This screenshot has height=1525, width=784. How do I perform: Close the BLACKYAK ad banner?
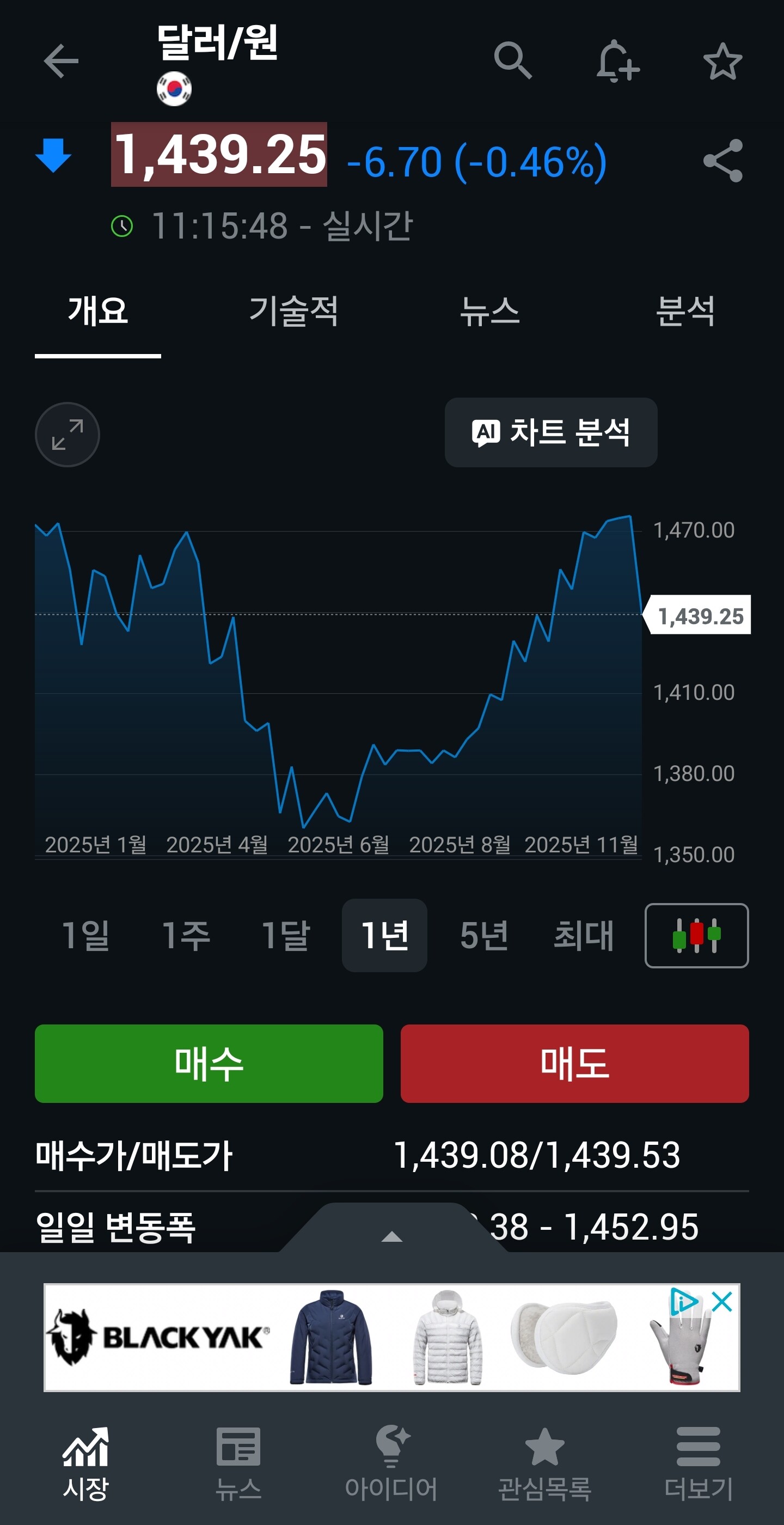(722, 1302)
